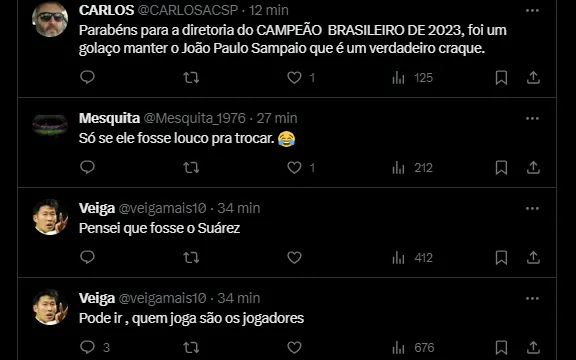Share the 'Pensei que fosse o Suárez' tweet
The width and height of the screenshot is (576, 360).
point(533,258)
